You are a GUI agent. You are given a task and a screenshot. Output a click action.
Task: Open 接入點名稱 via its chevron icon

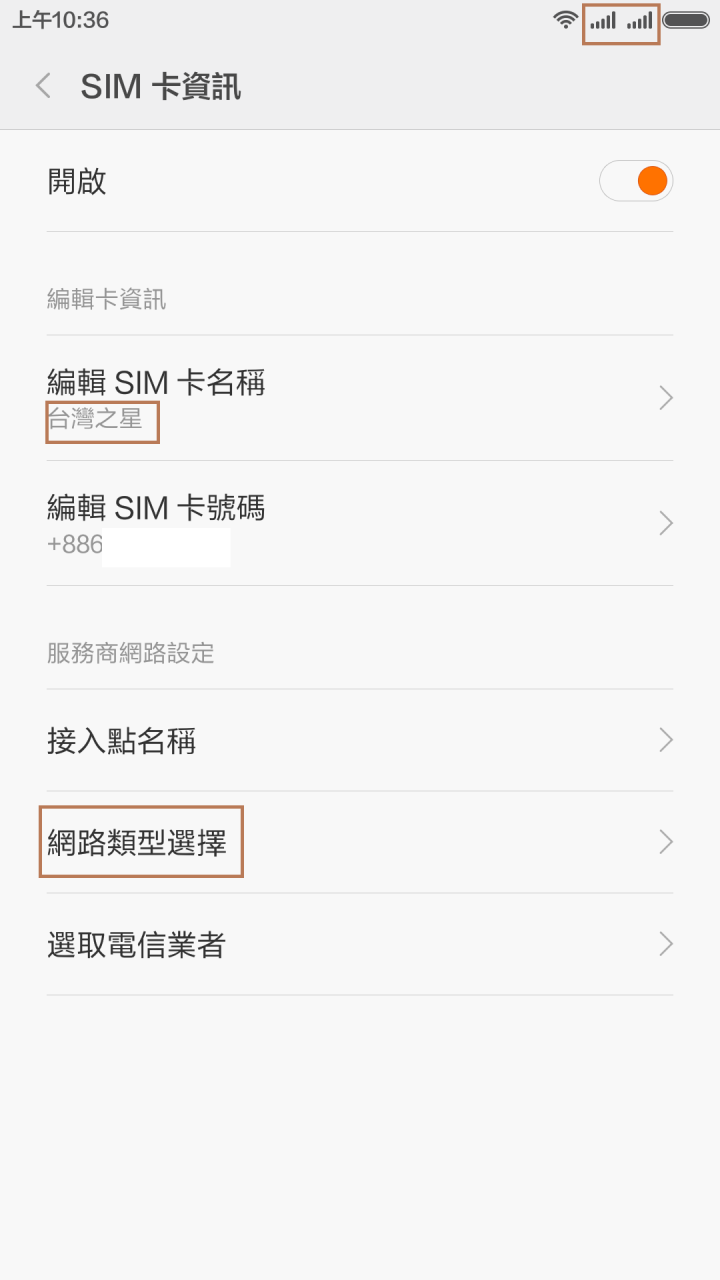[666, 740]
